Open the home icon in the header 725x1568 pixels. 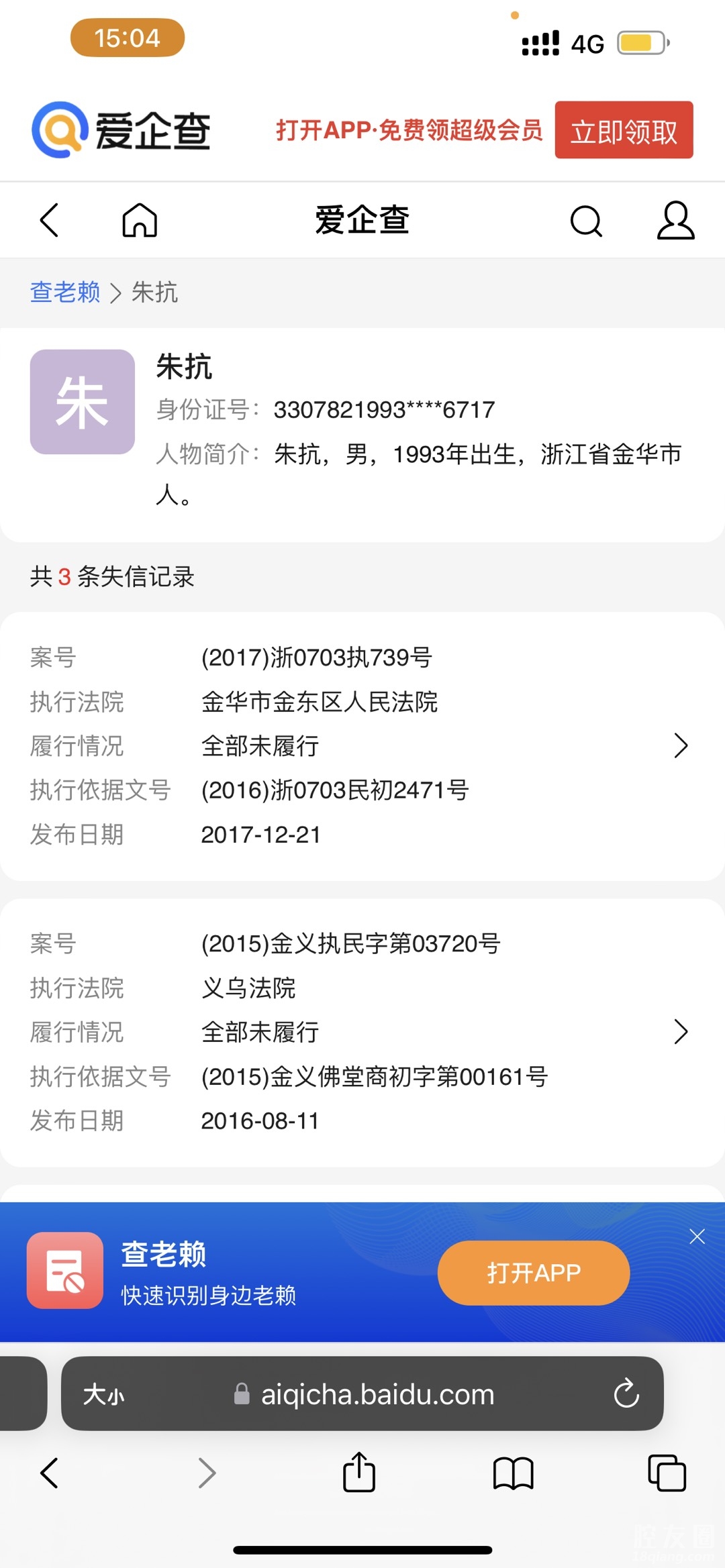(140, 220)
